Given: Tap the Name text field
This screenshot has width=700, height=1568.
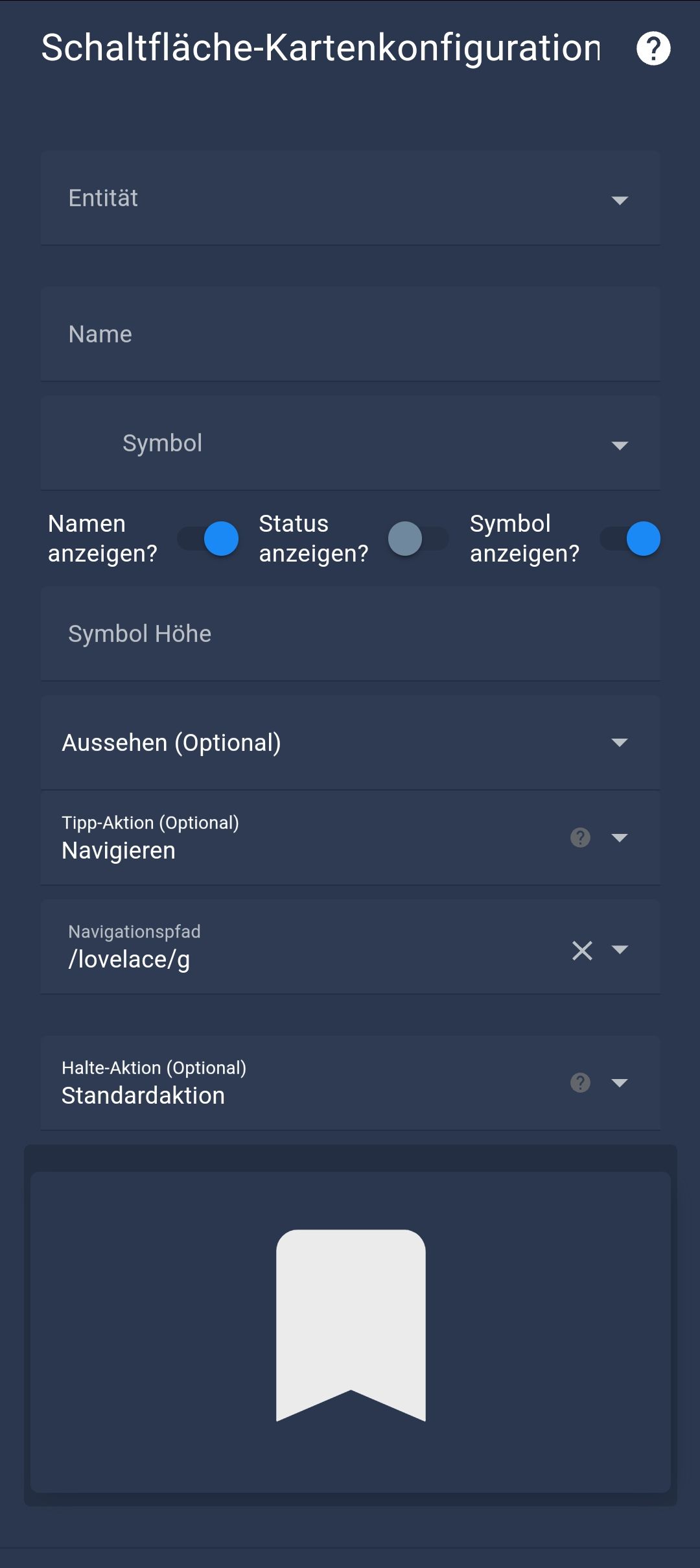Looking at the screenshot, I should point(350,335).
